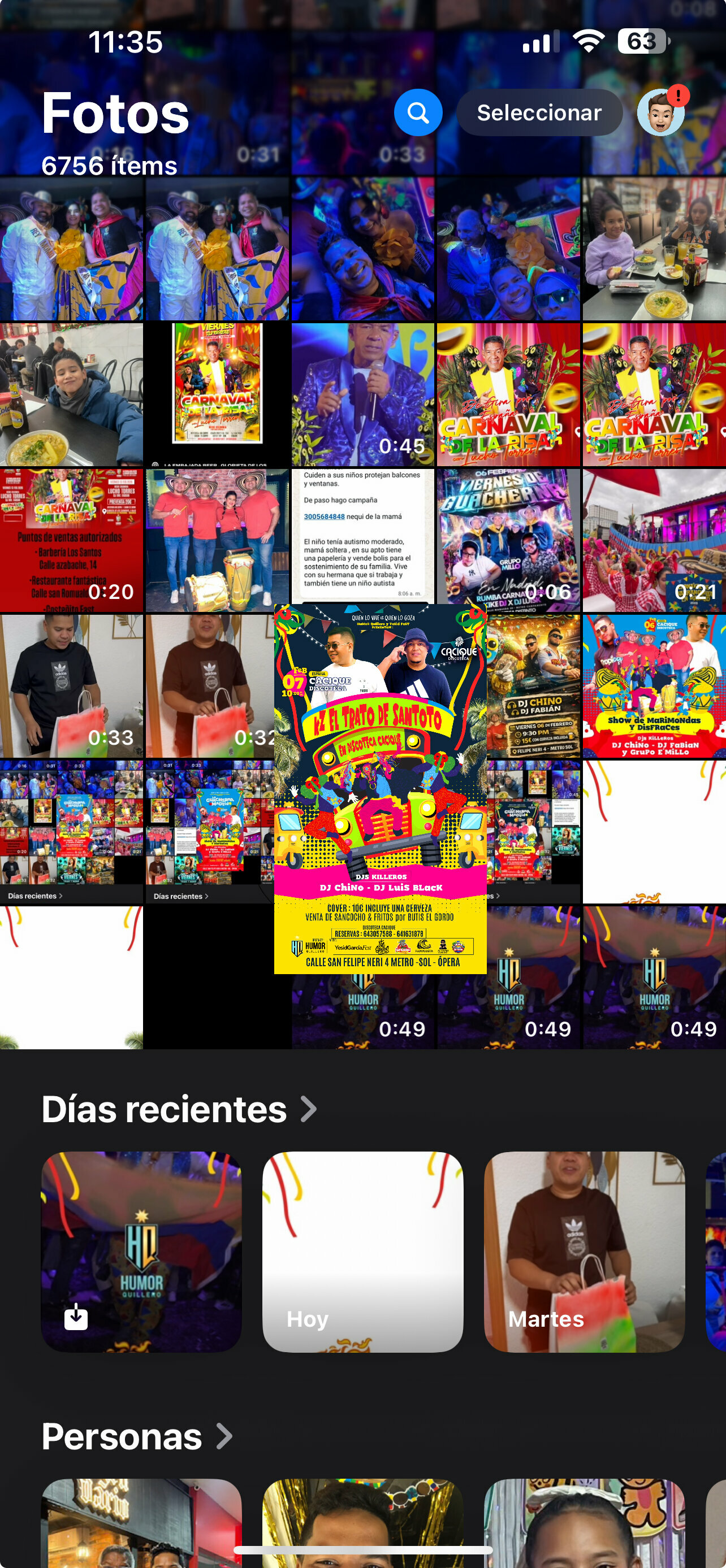Open the Martes card in recent days
The height and width of the screenshot is (1568, 726).
tap(584, 1252)
